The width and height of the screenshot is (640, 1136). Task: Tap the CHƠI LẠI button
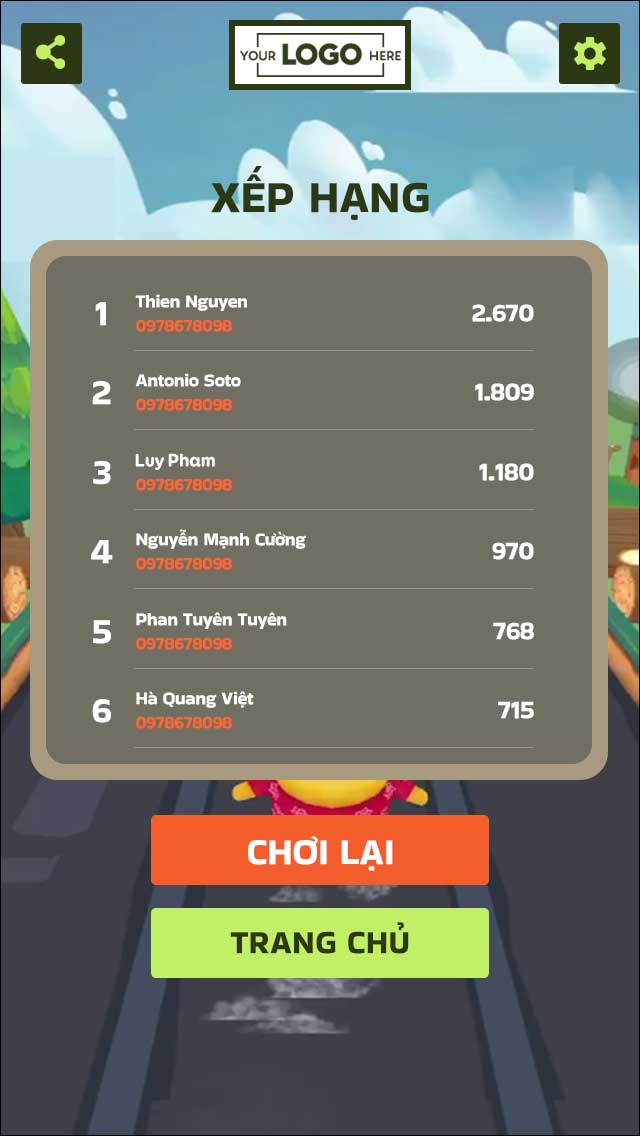[320, 851]
